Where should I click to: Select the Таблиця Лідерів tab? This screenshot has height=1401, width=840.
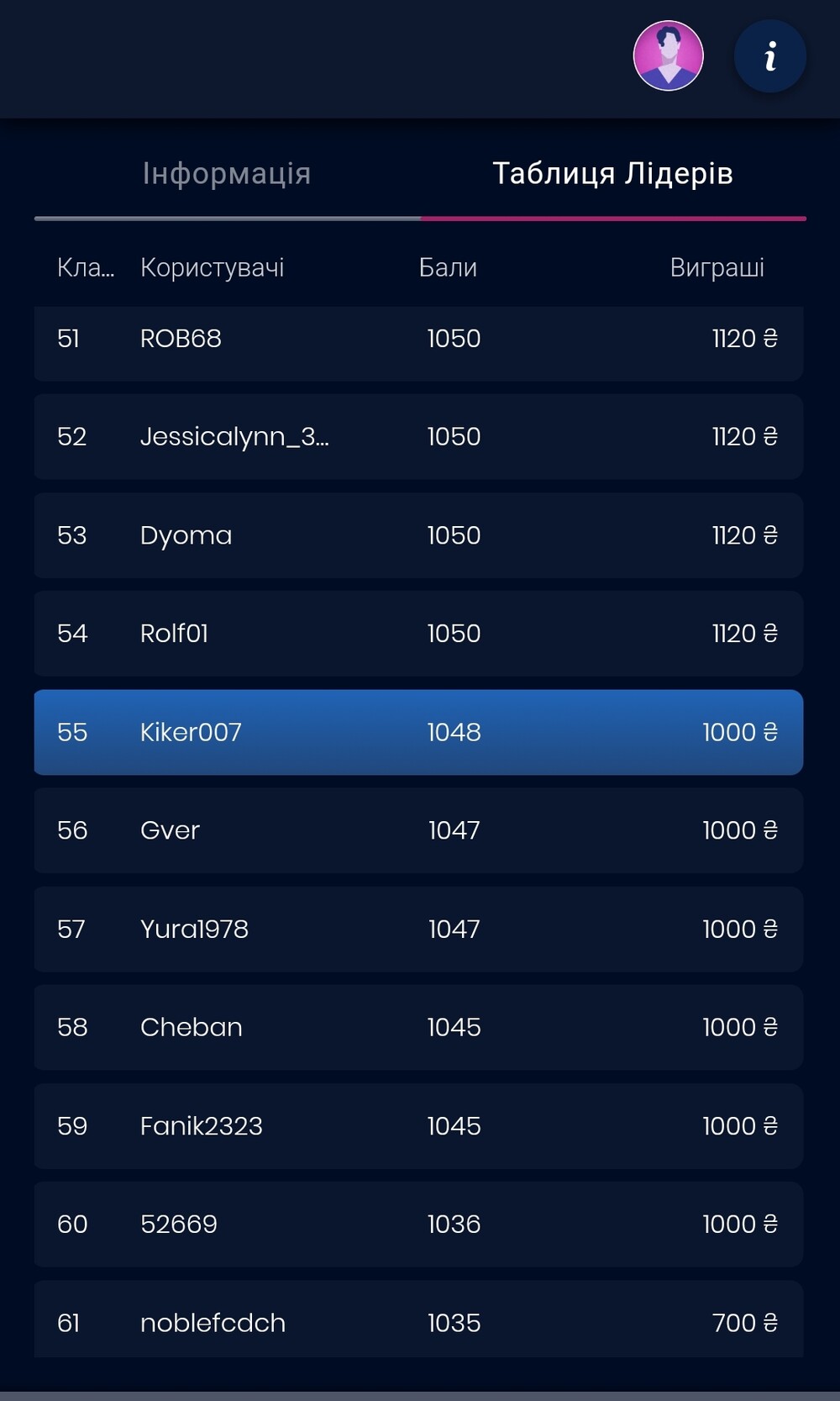coord(612,174)
